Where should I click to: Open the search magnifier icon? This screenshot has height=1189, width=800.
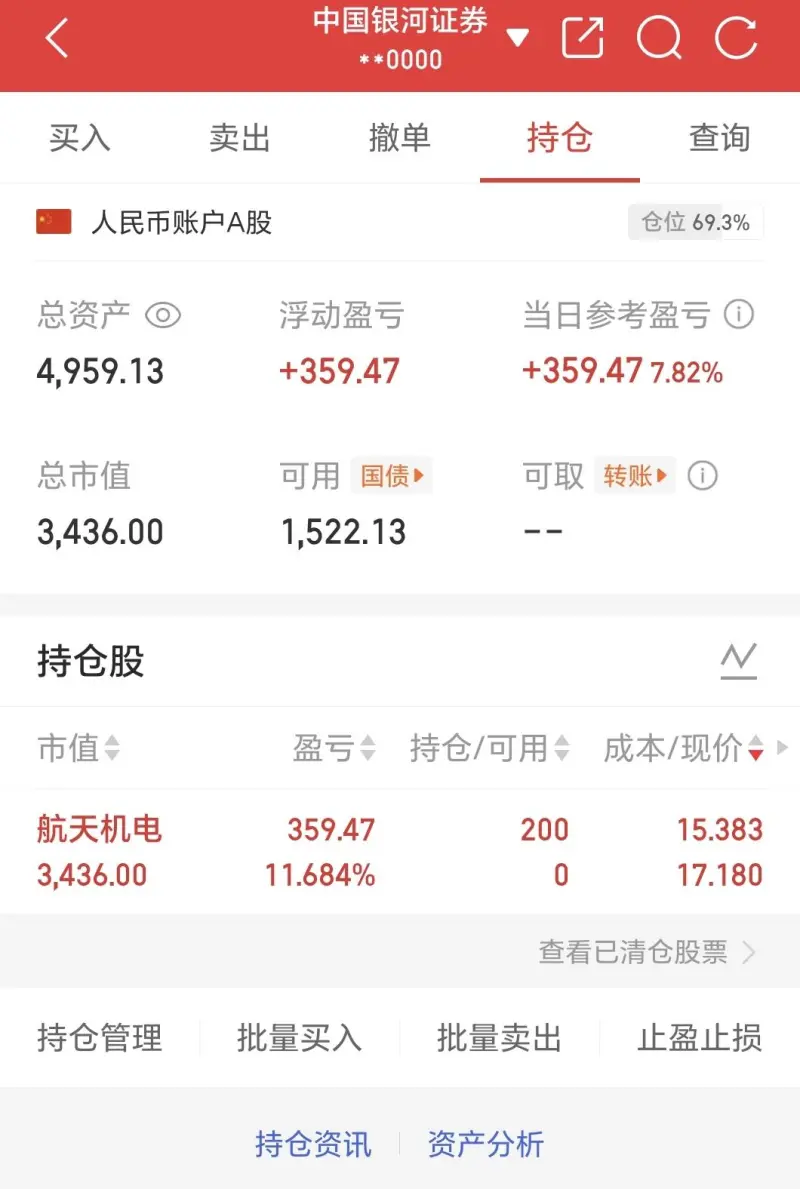(x=659, y=39)
